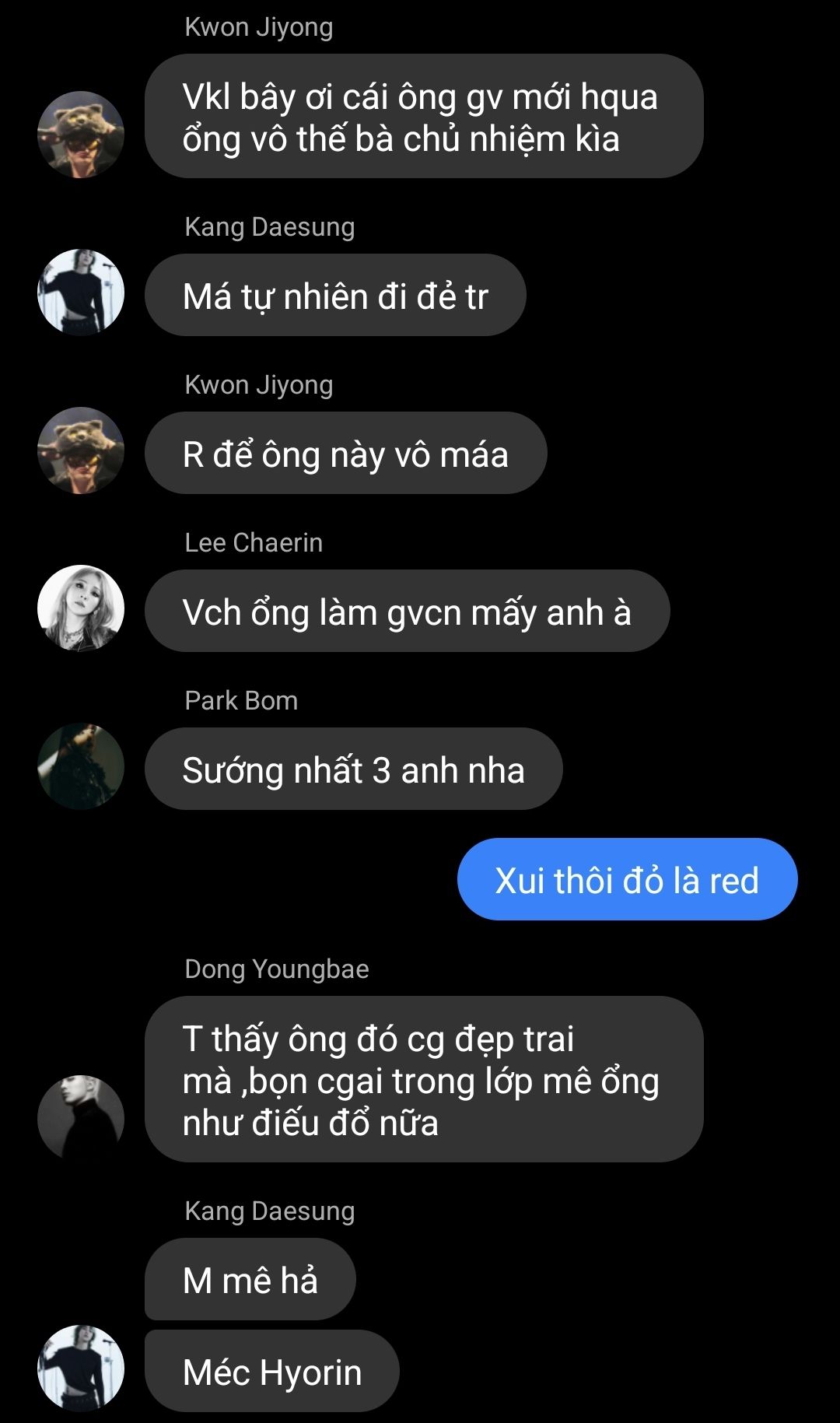Open Park Bom's avatar
Screen dimensions: 840x1423
[81, 766]
